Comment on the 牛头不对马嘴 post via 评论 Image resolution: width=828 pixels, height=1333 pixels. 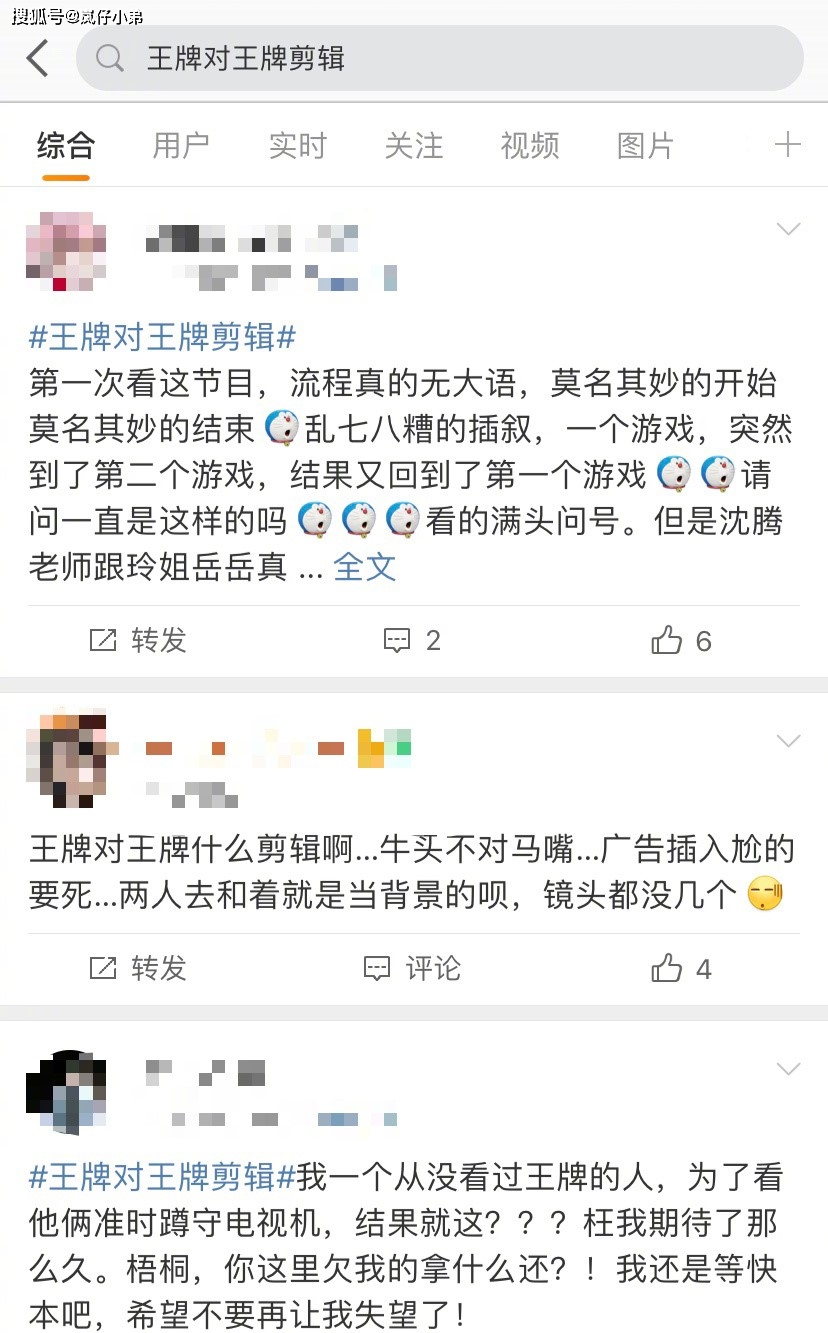click(412, 968)
